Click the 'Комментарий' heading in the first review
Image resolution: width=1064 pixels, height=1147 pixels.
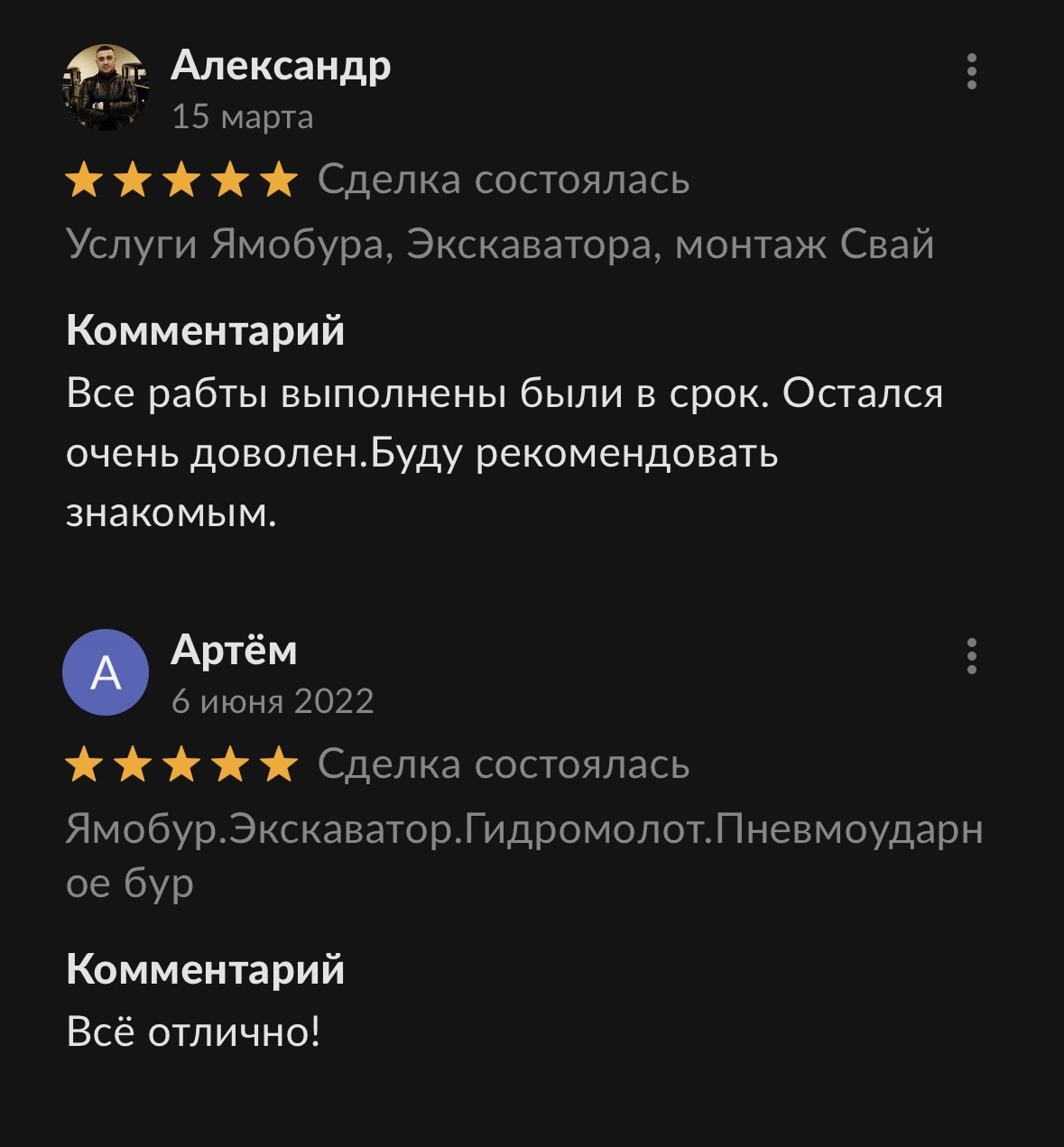(205, 331)
